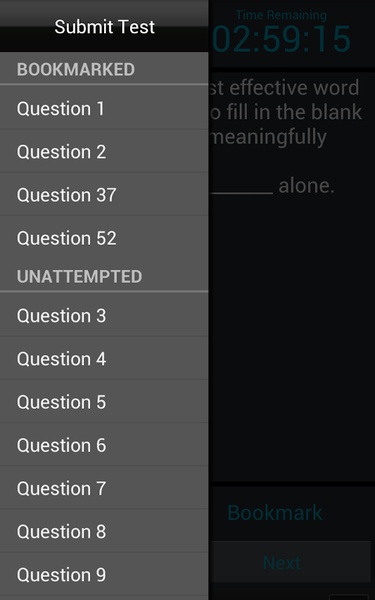Open Question 8
Viewport: 375px width, 600px height.
pyautogui.click(x=104, y=532)
